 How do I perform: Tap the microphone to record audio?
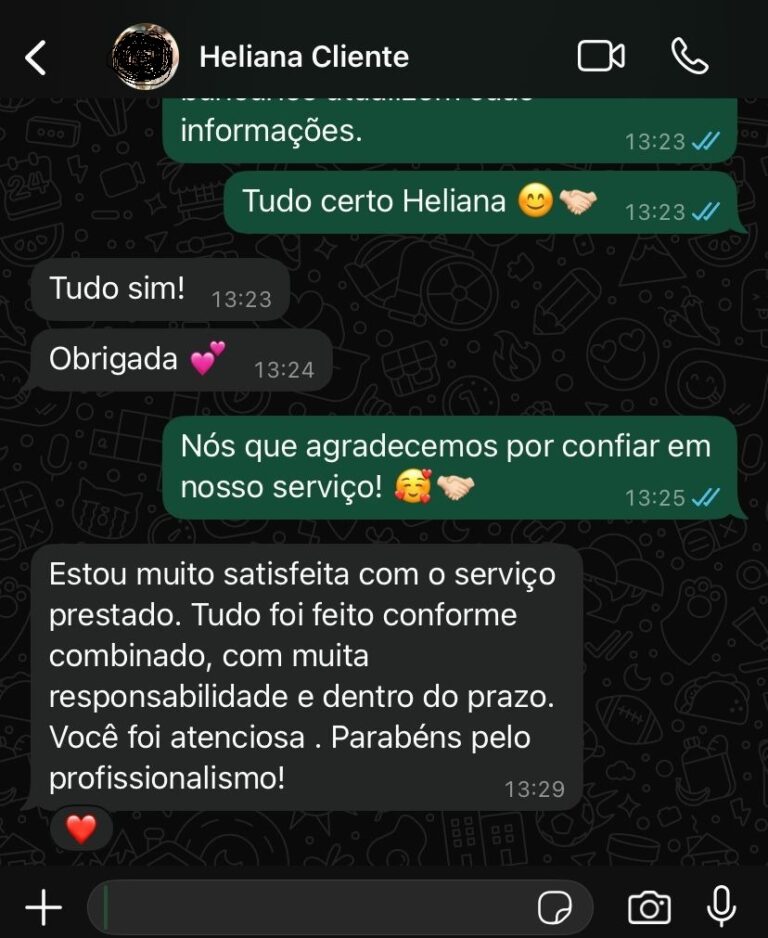tap(720, 907)
